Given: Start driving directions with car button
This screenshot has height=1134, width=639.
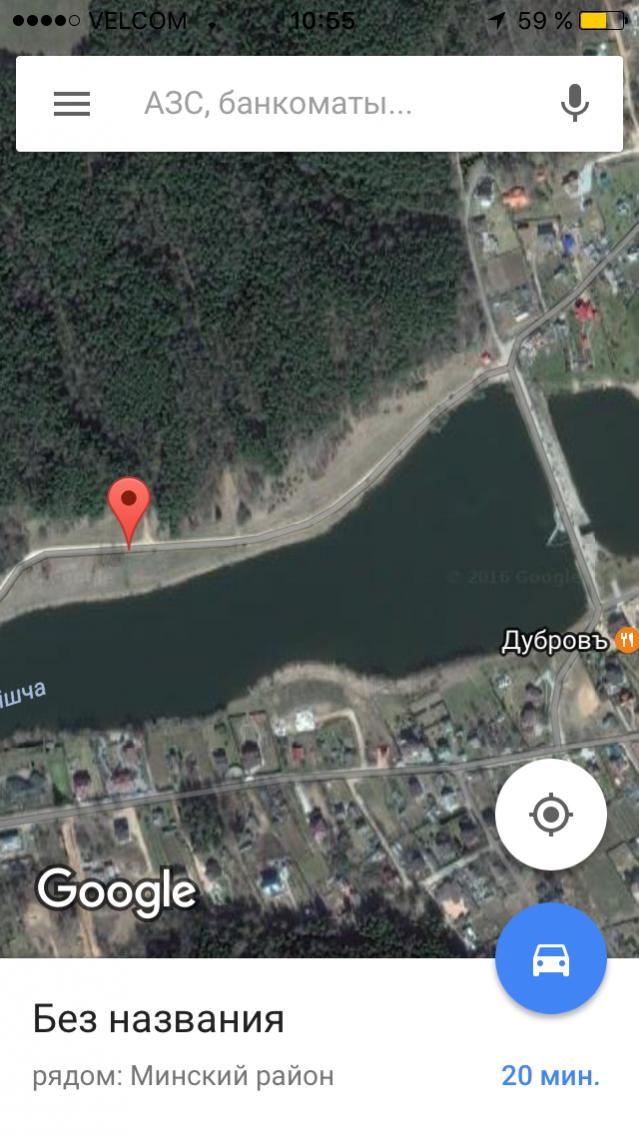Looking at the screenshot, I should 550,959.
